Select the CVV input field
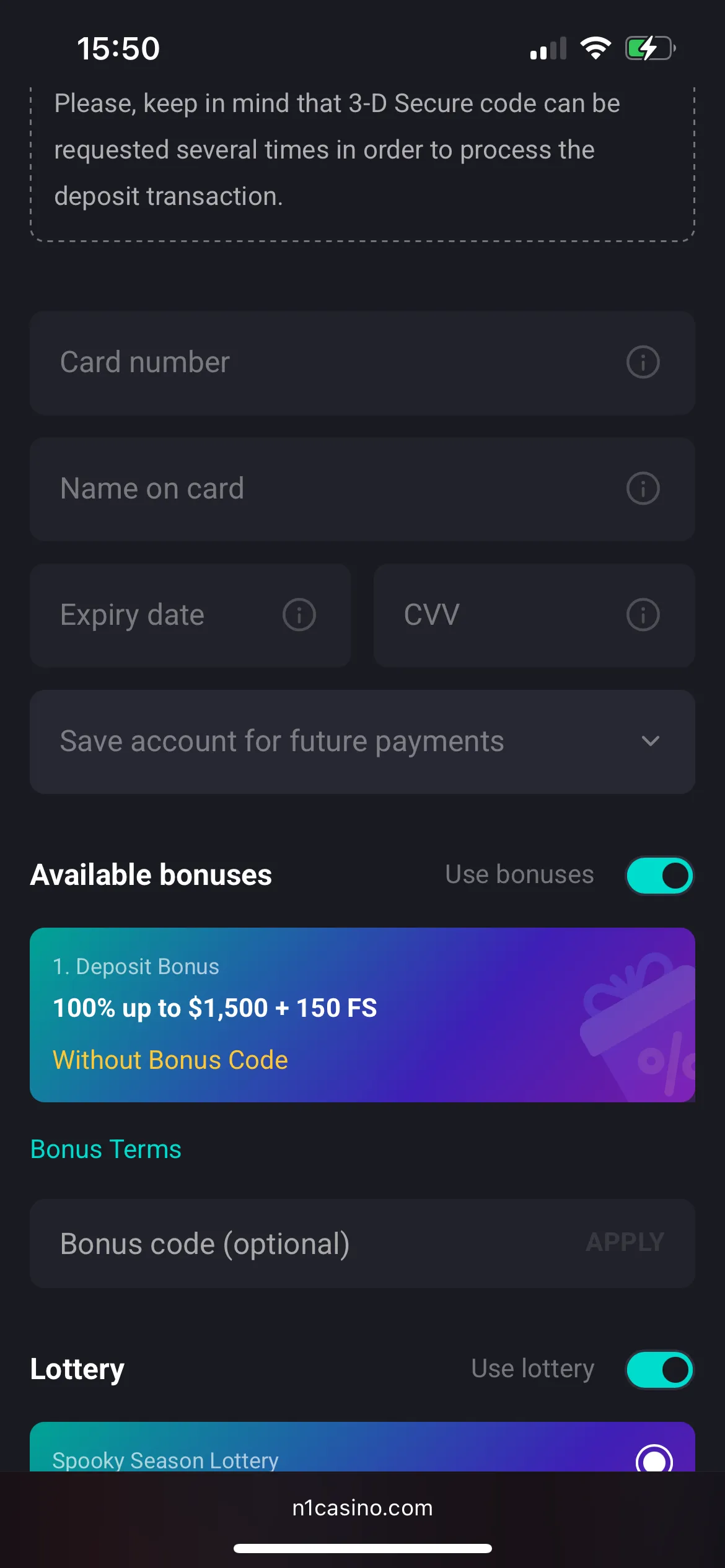725x1568 pixels. (496, 616)
